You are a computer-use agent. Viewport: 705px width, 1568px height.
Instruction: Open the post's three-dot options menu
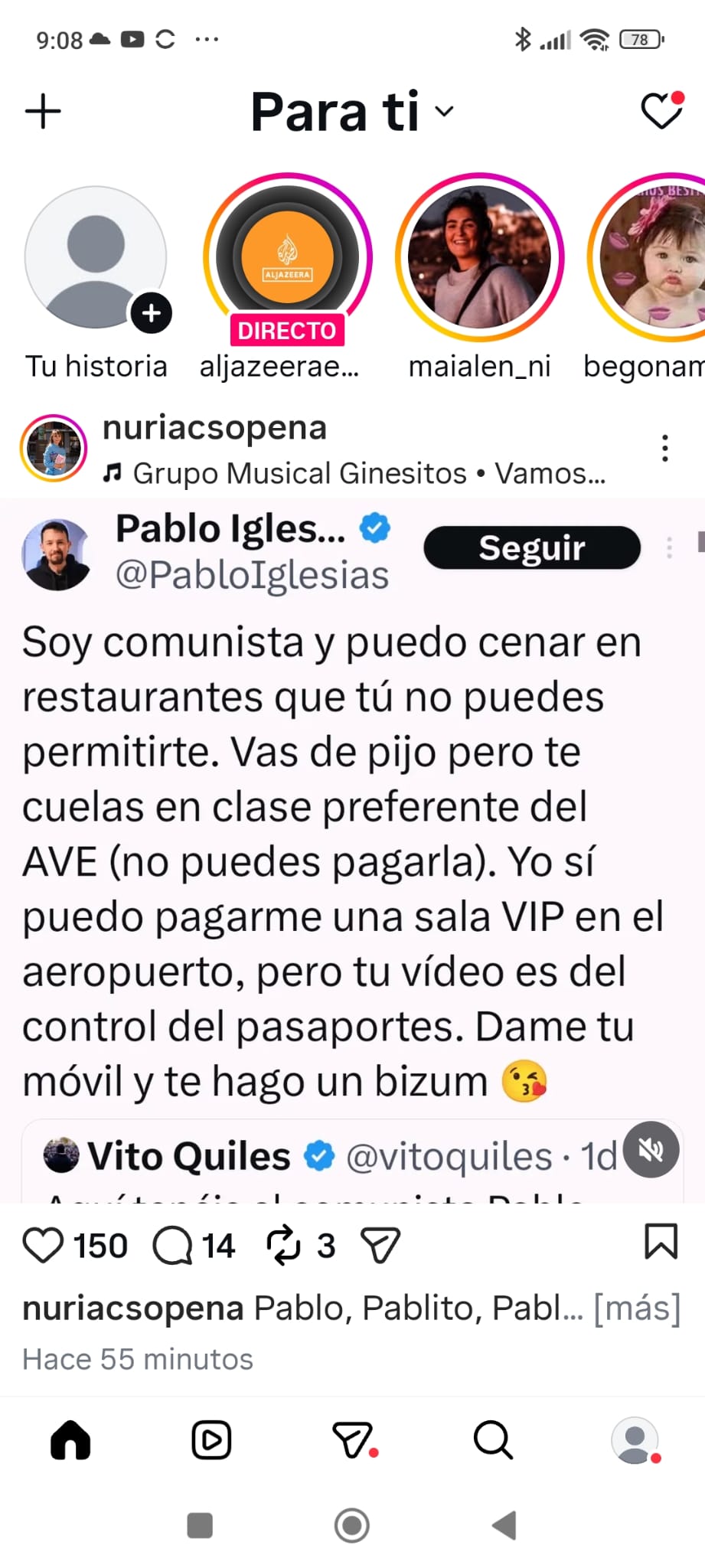point(664,448)
